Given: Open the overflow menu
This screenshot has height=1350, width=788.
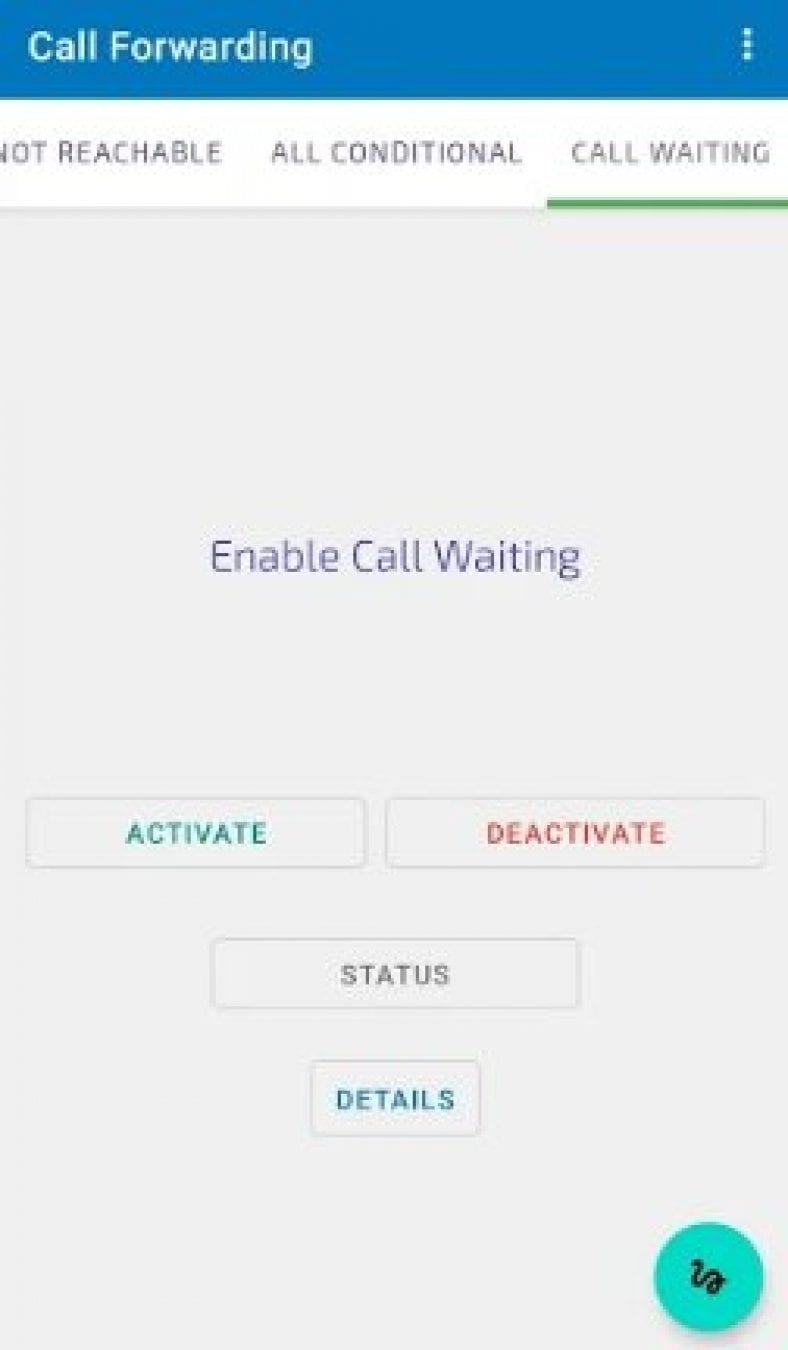Looking at the screenshot, I should point(746,46).
